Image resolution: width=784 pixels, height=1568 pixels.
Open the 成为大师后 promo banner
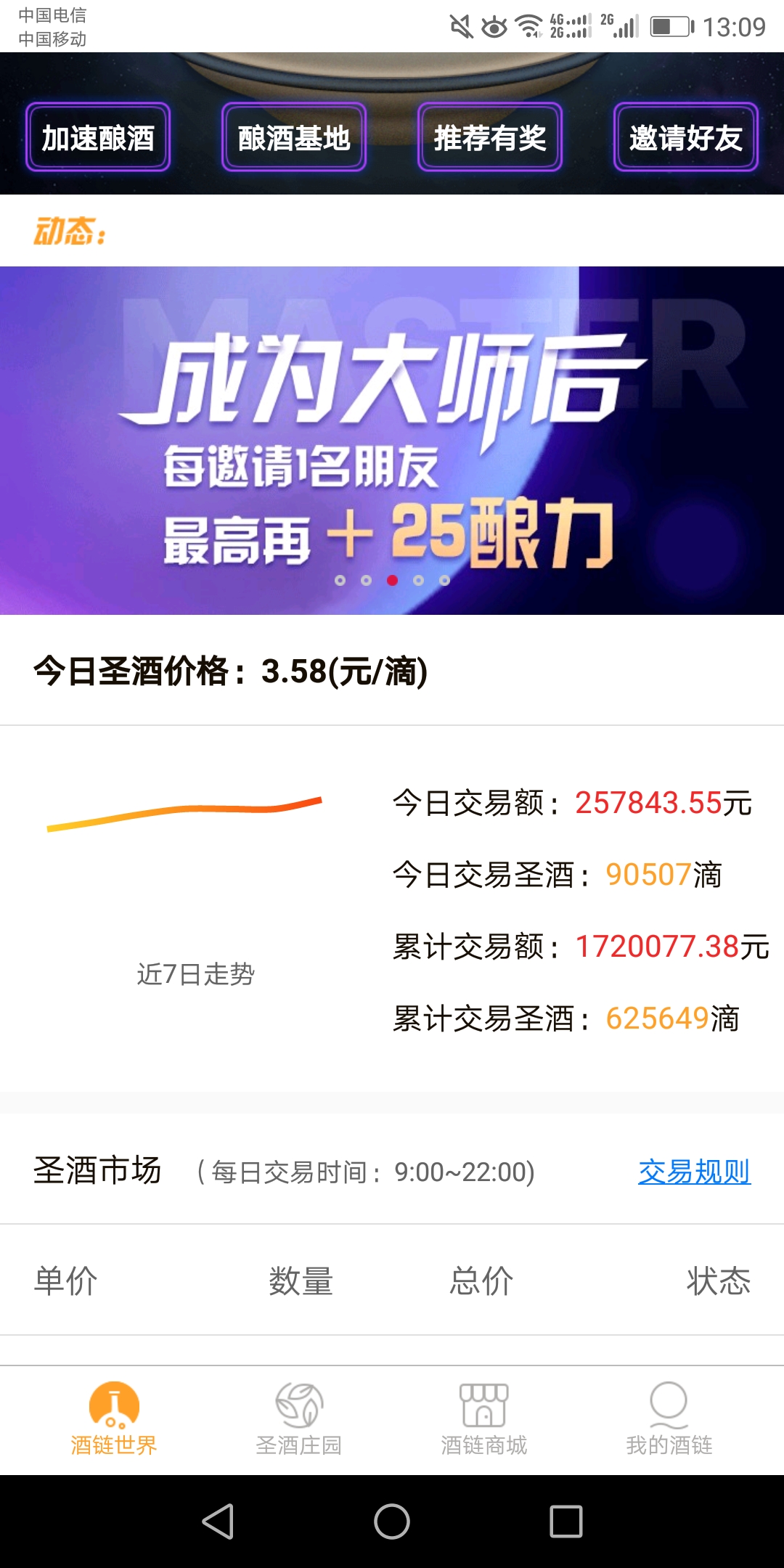coord(392,440)
